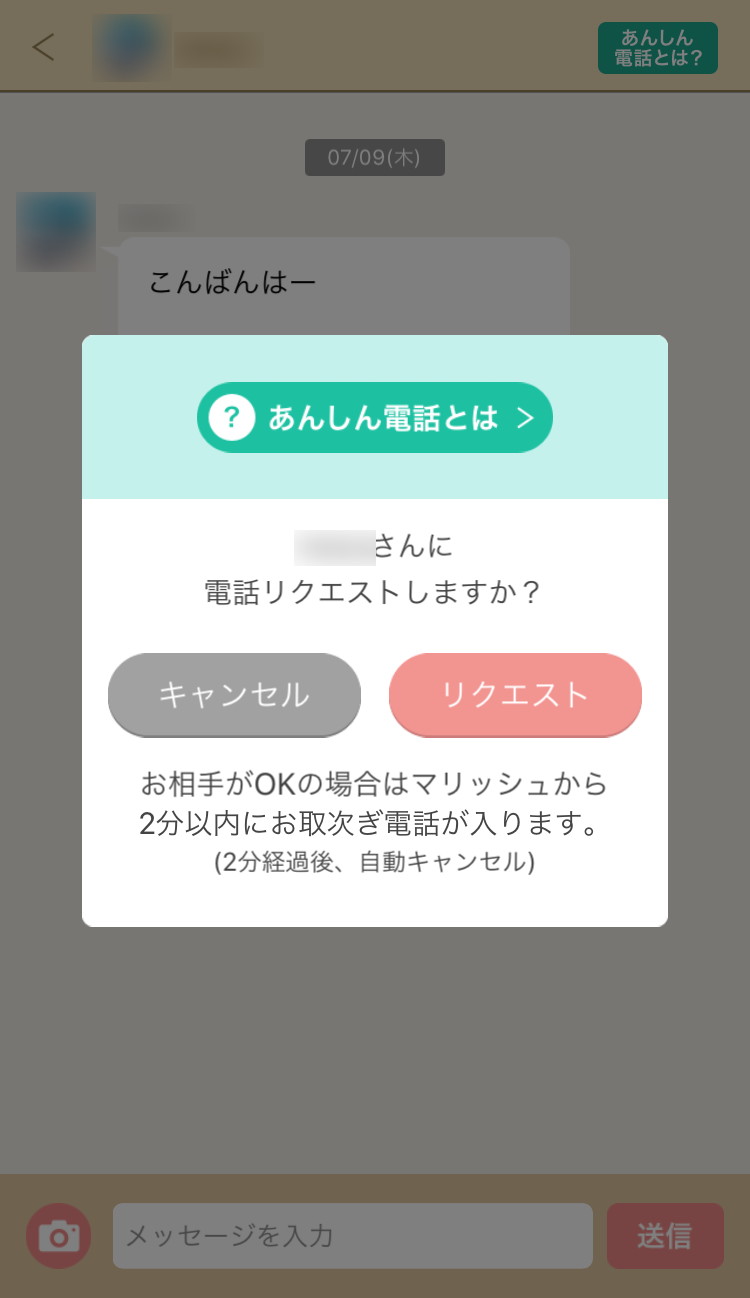Click 送信 to send the message
750x1298 pixels.
(x=665, y=1236)
